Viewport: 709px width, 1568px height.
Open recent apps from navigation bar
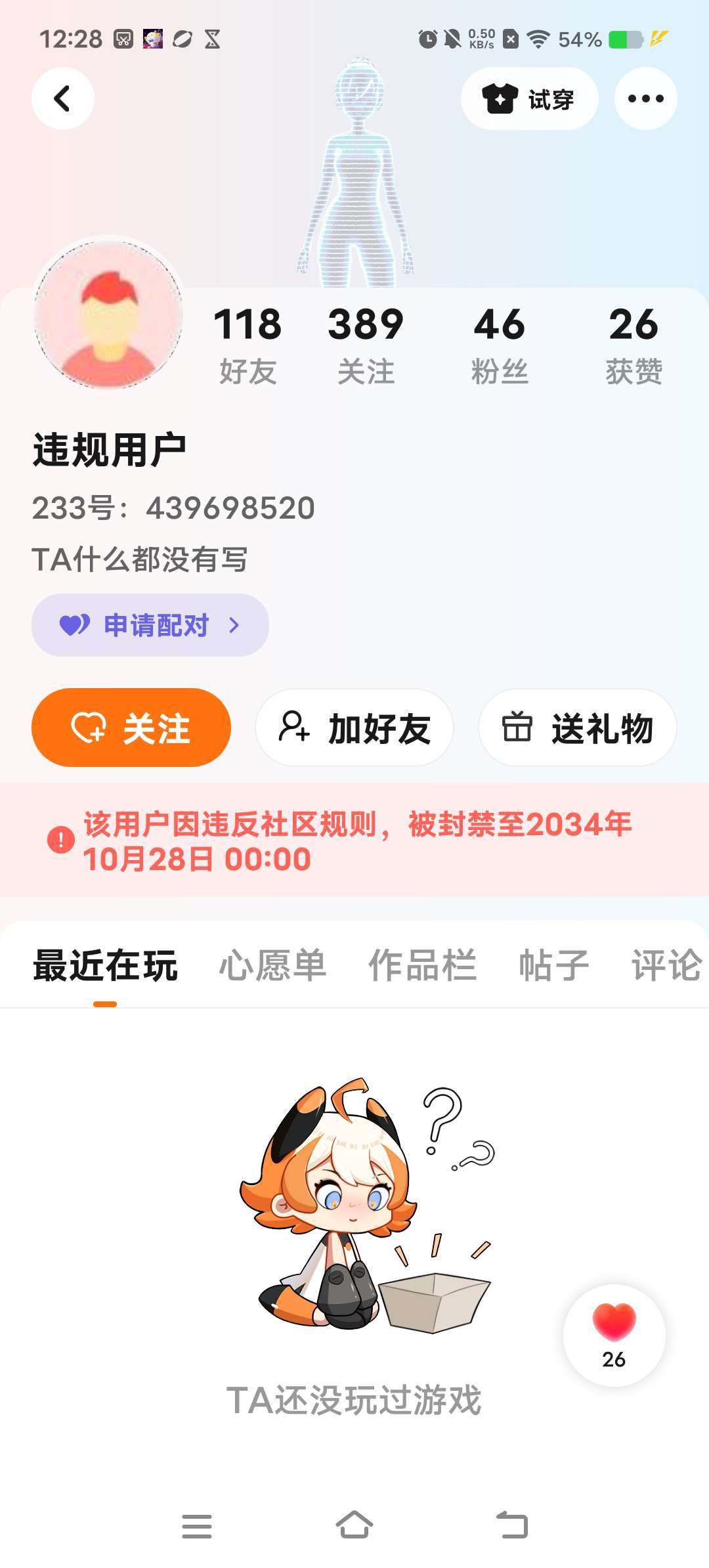coord(197,1526)
